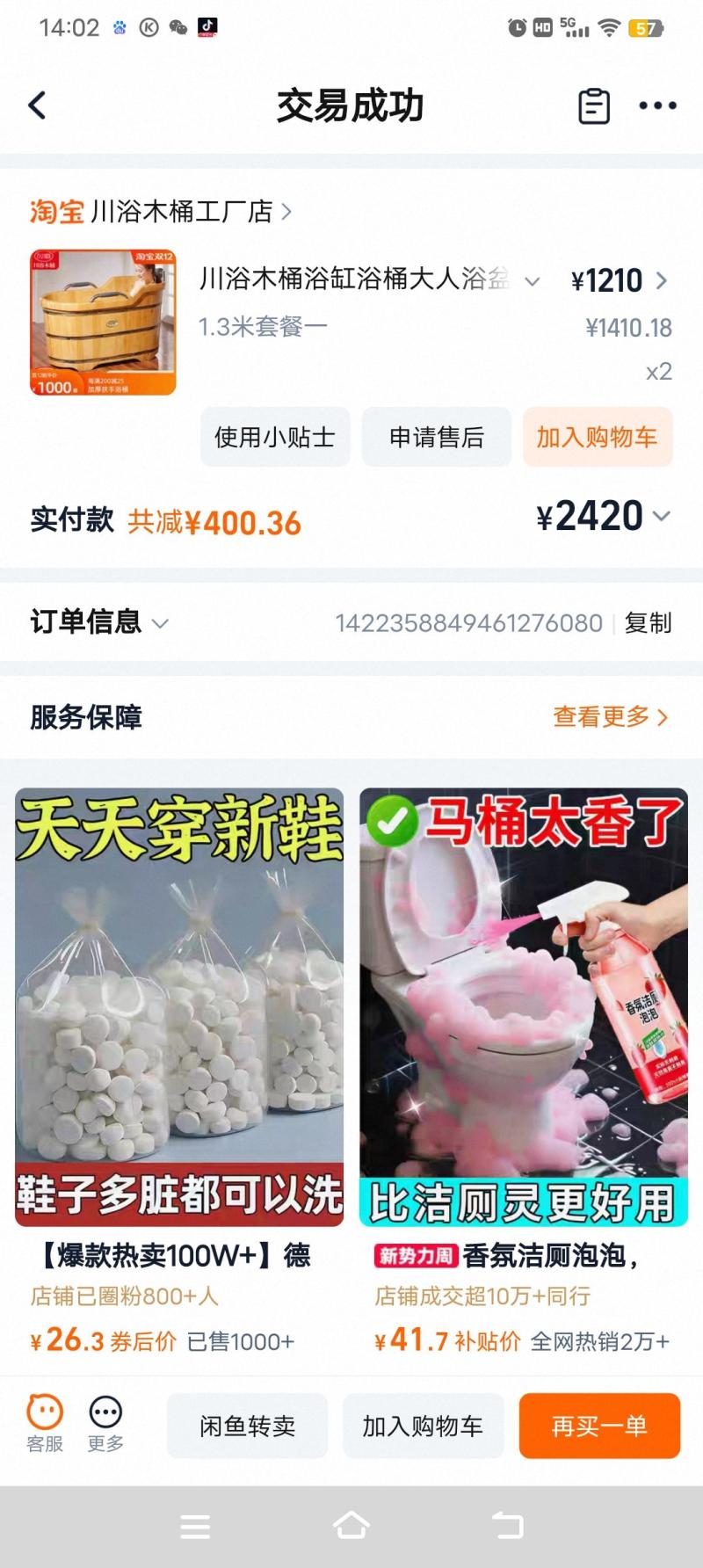
Task: Tap 加入购物车 in the bottom bar
Action: [423, 1426]
